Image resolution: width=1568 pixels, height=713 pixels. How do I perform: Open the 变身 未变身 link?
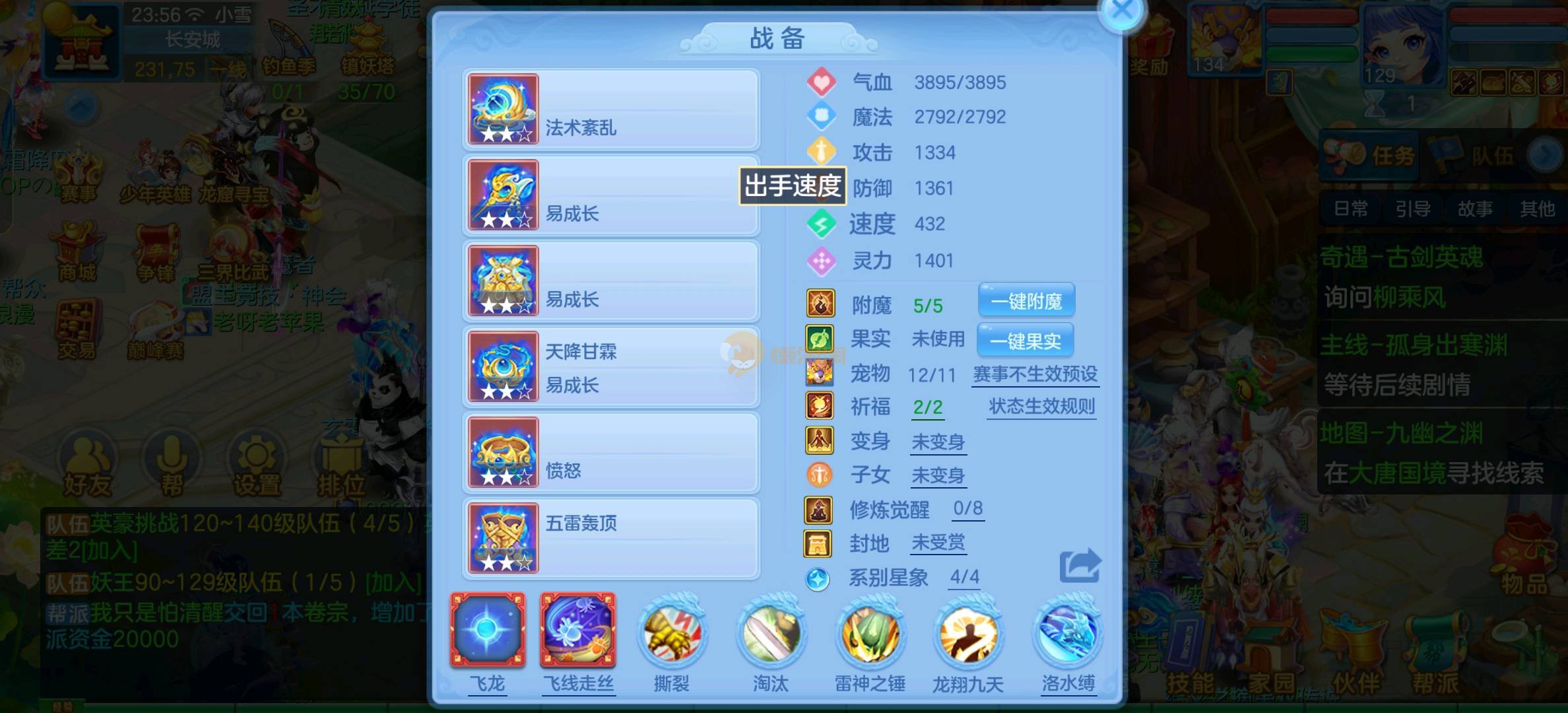click(x=938, y=442)
